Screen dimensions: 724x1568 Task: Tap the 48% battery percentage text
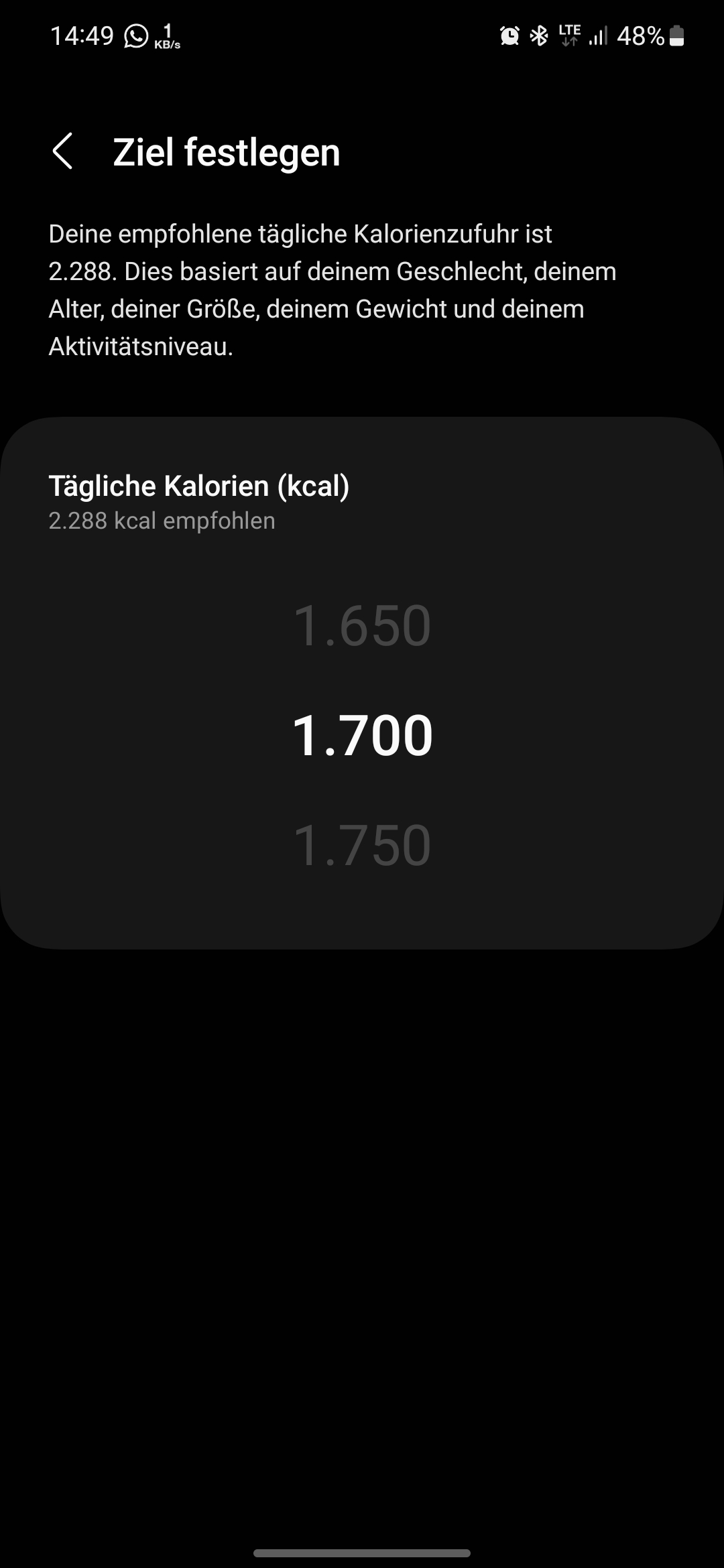click(x=640, y=35)
